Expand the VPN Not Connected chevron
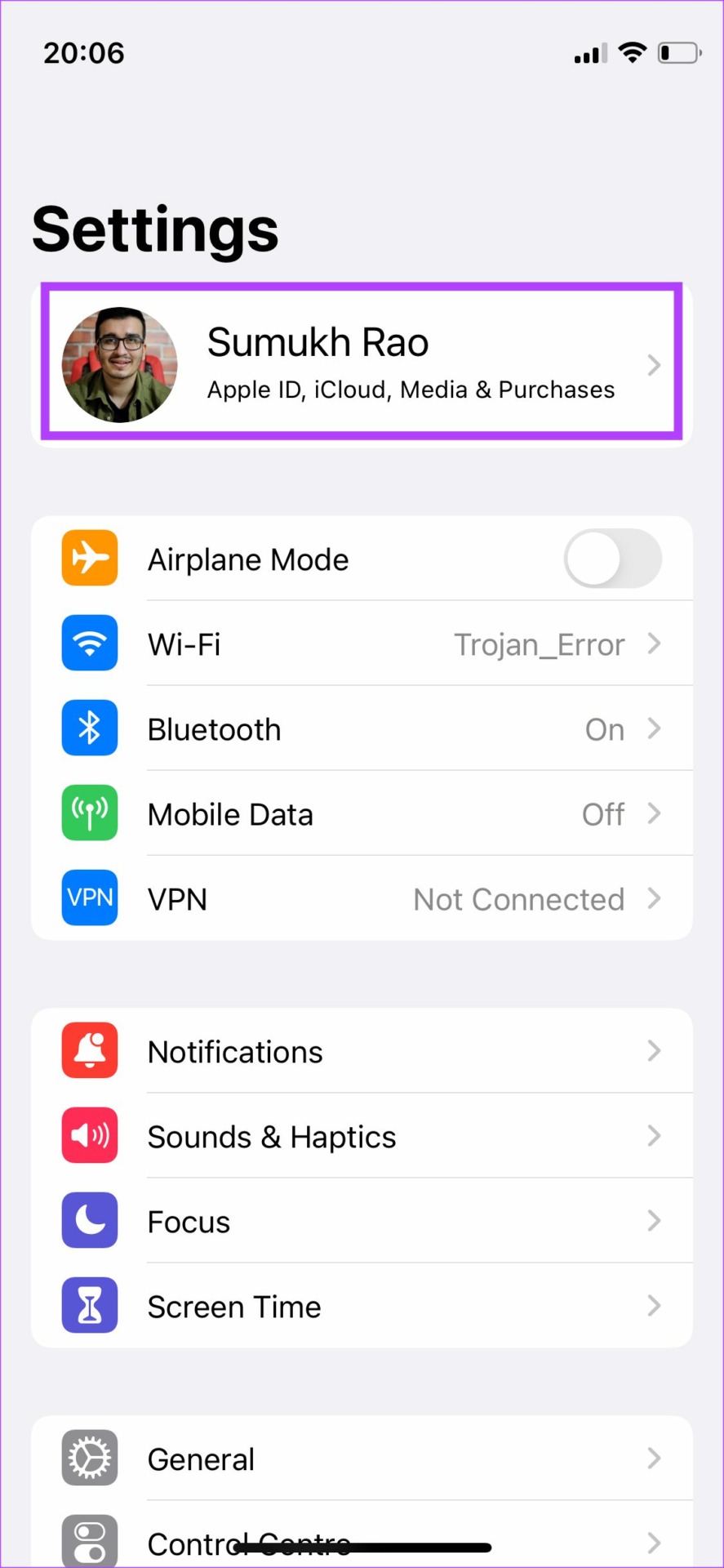 (653, 898)
